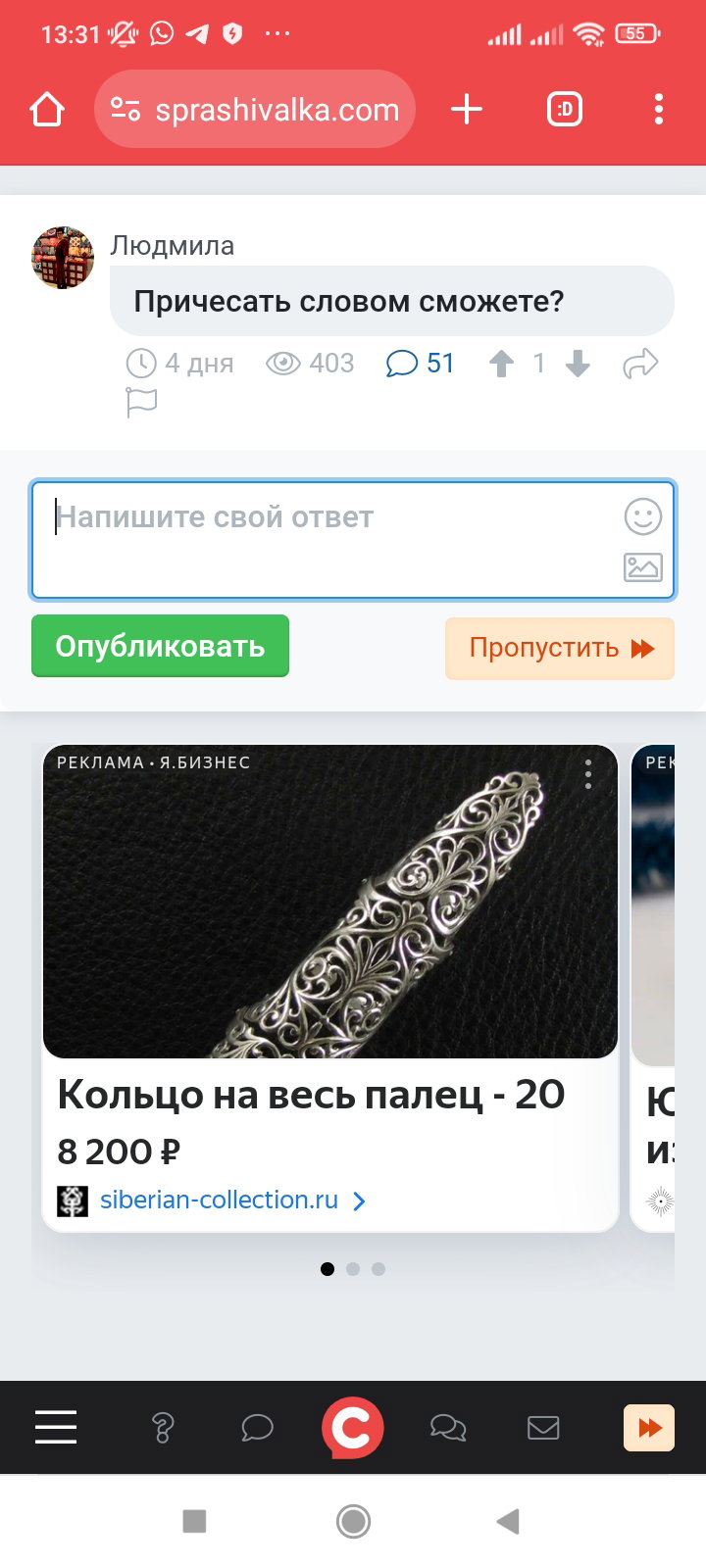Open the messages envelope in bottom bar

coord(543,1427)
